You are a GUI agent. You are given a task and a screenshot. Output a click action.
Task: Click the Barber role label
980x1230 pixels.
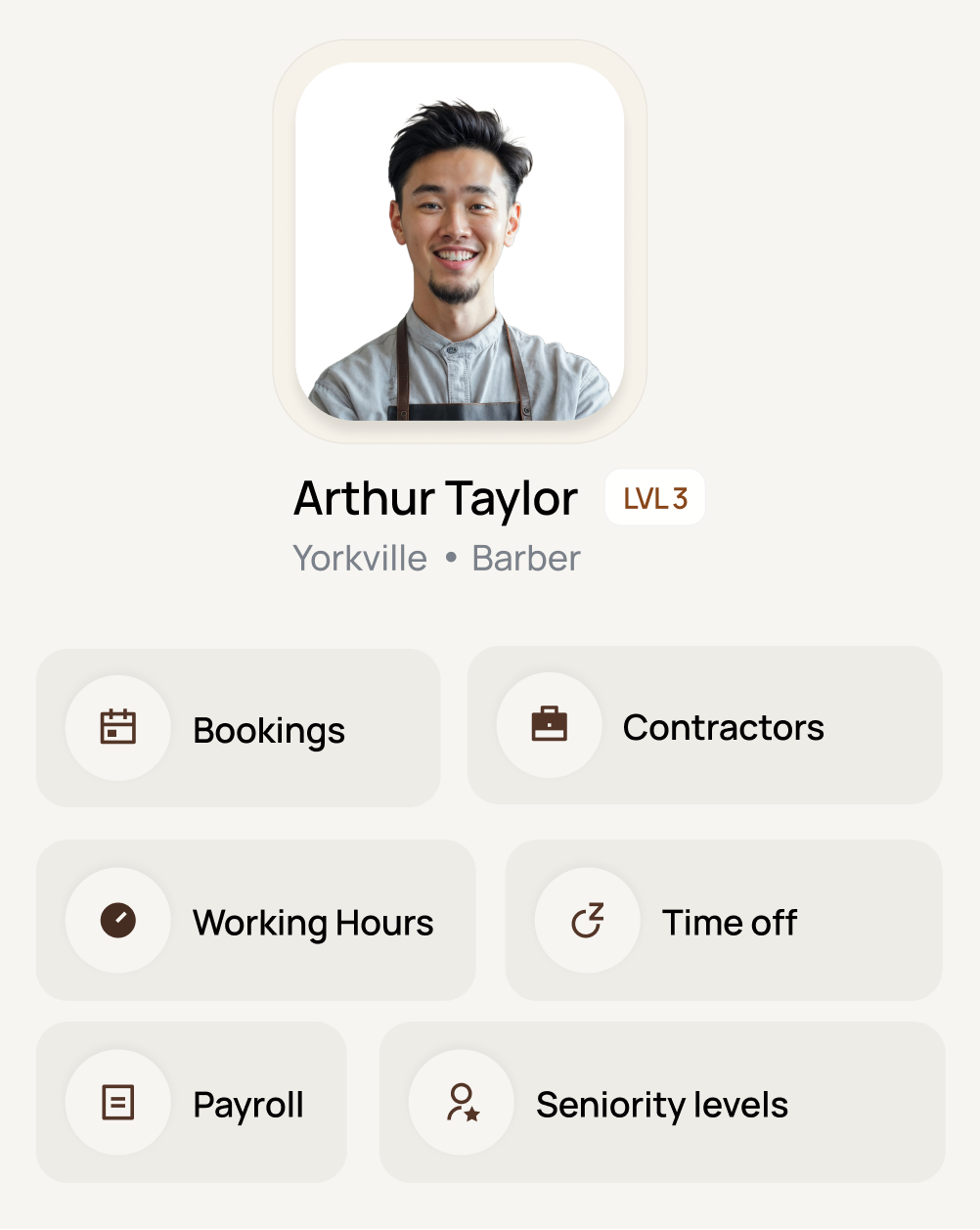pyautogui.click(x=525, y=558)
